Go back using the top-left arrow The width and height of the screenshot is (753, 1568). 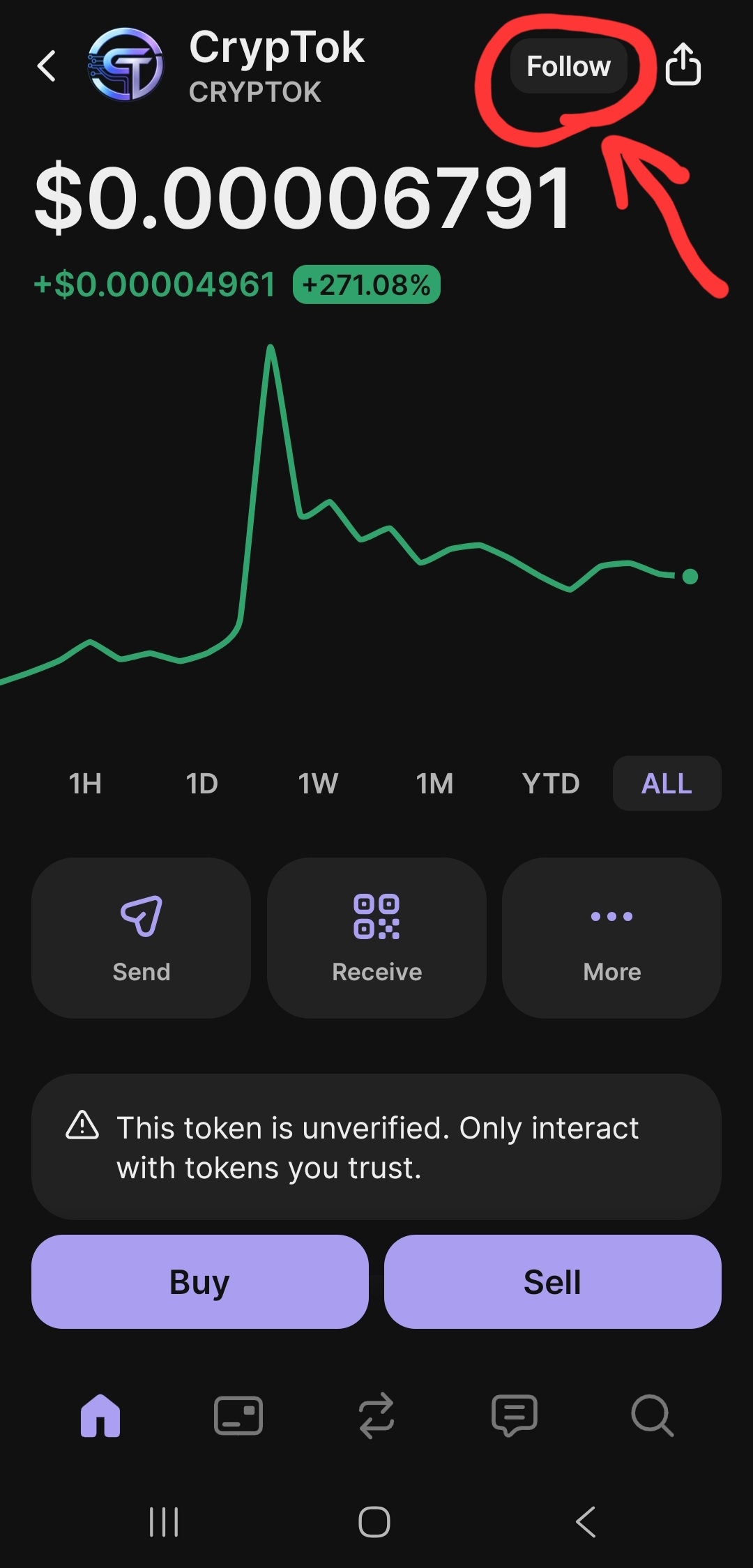(47, 66)
